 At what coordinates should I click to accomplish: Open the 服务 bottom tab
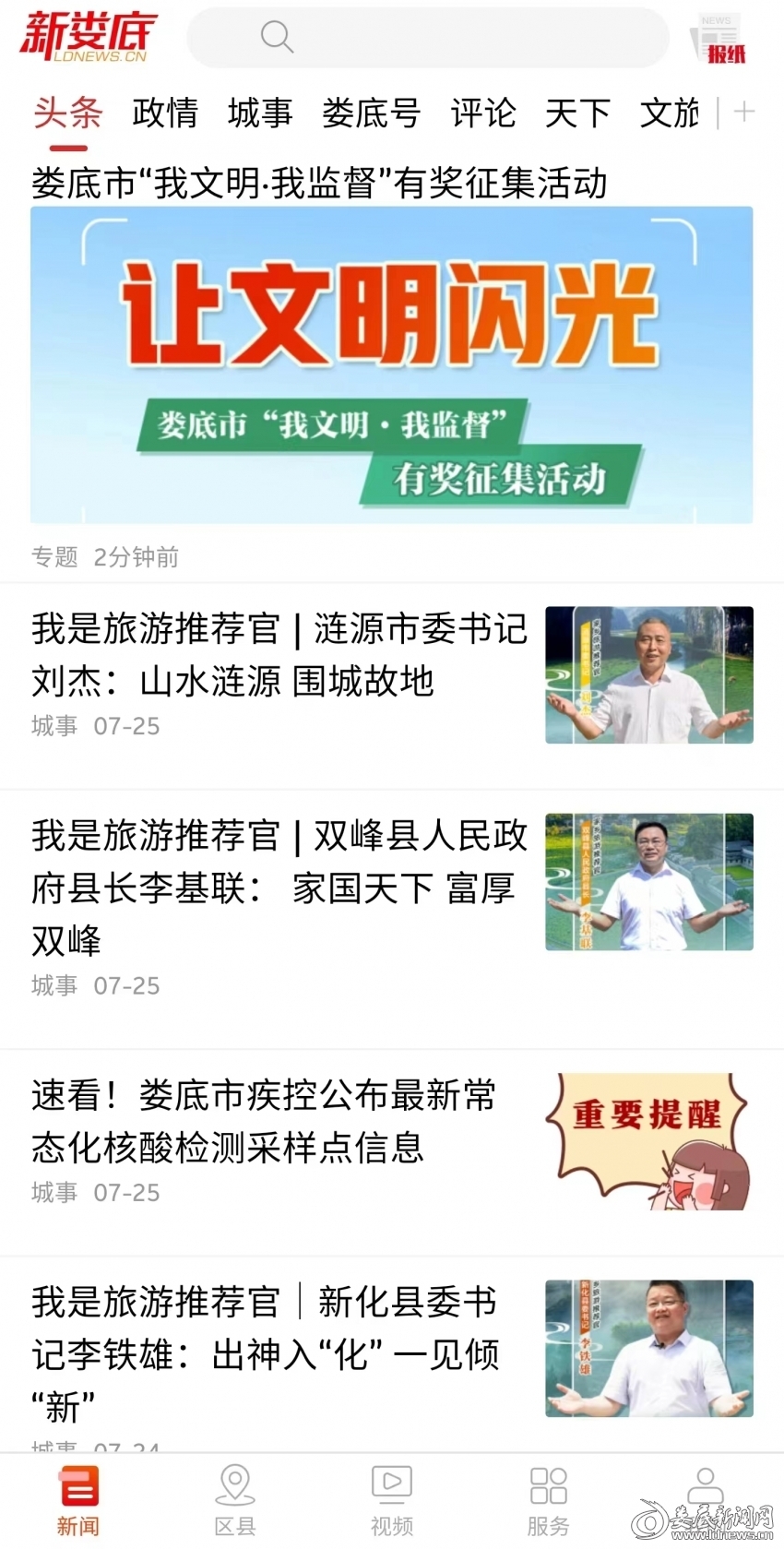[549, 1501]
